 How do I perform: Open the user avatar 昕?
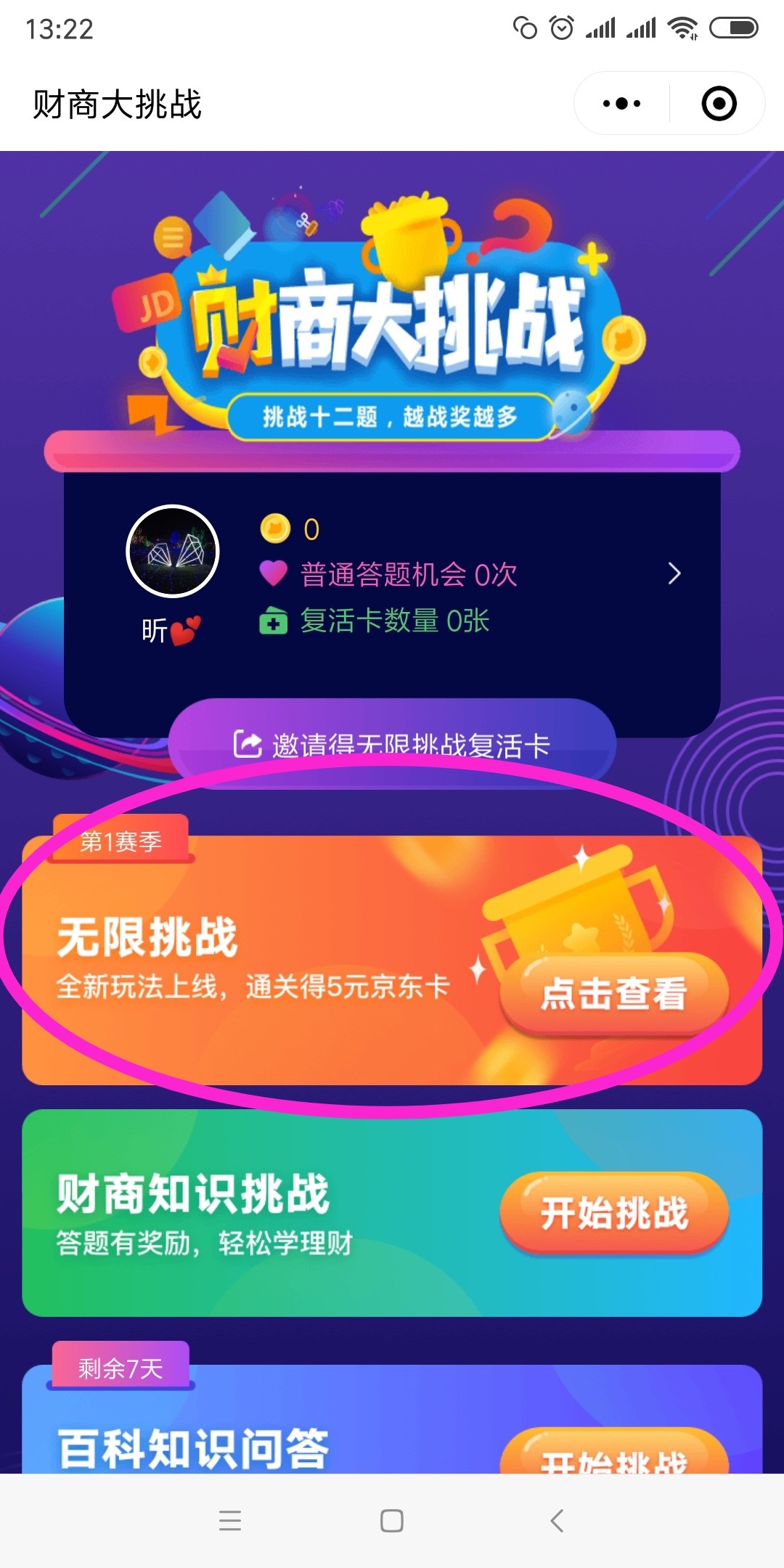pyautogui.click(x=173, y=552)
